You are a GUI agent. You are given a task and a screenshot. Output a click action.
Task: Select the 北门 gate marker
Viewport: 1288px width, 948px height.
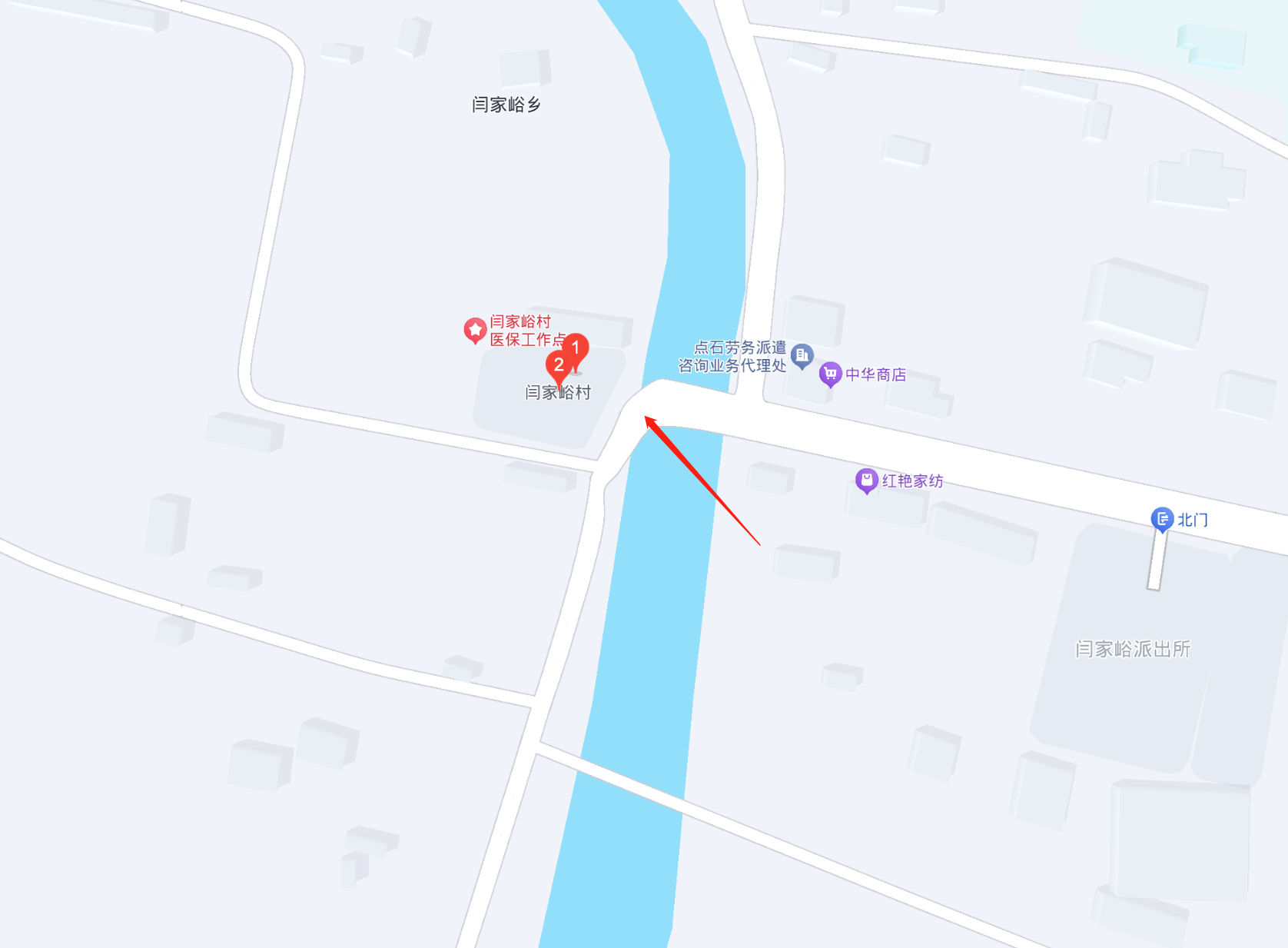click(x=1161, y=519)
